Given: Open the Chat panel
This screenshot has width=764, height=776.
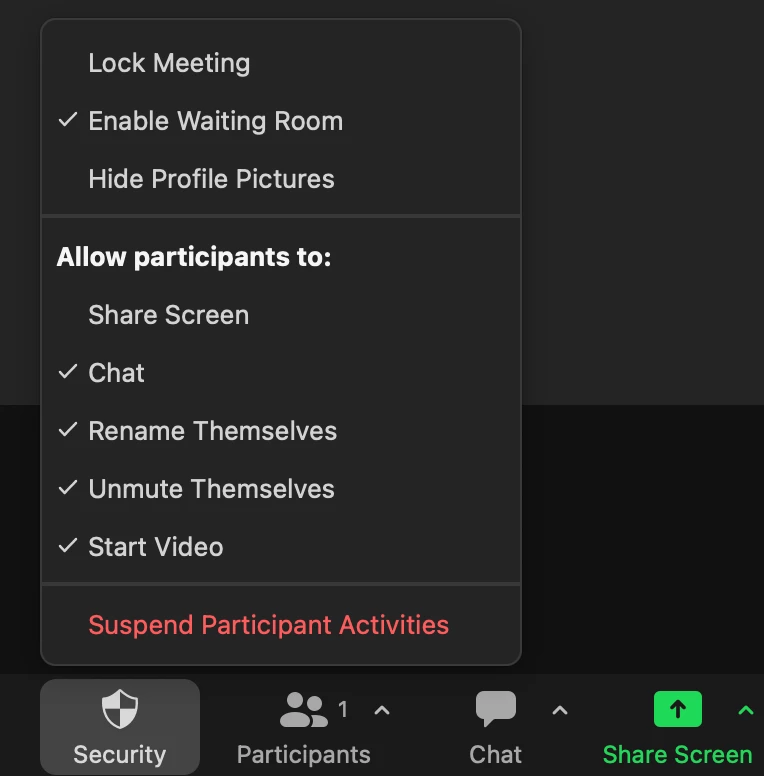Looking at the screenshot, I should pos(496,727).
